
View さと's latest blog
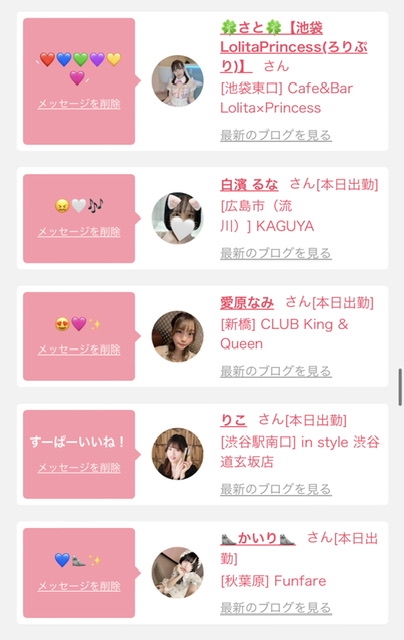[276, 135]
